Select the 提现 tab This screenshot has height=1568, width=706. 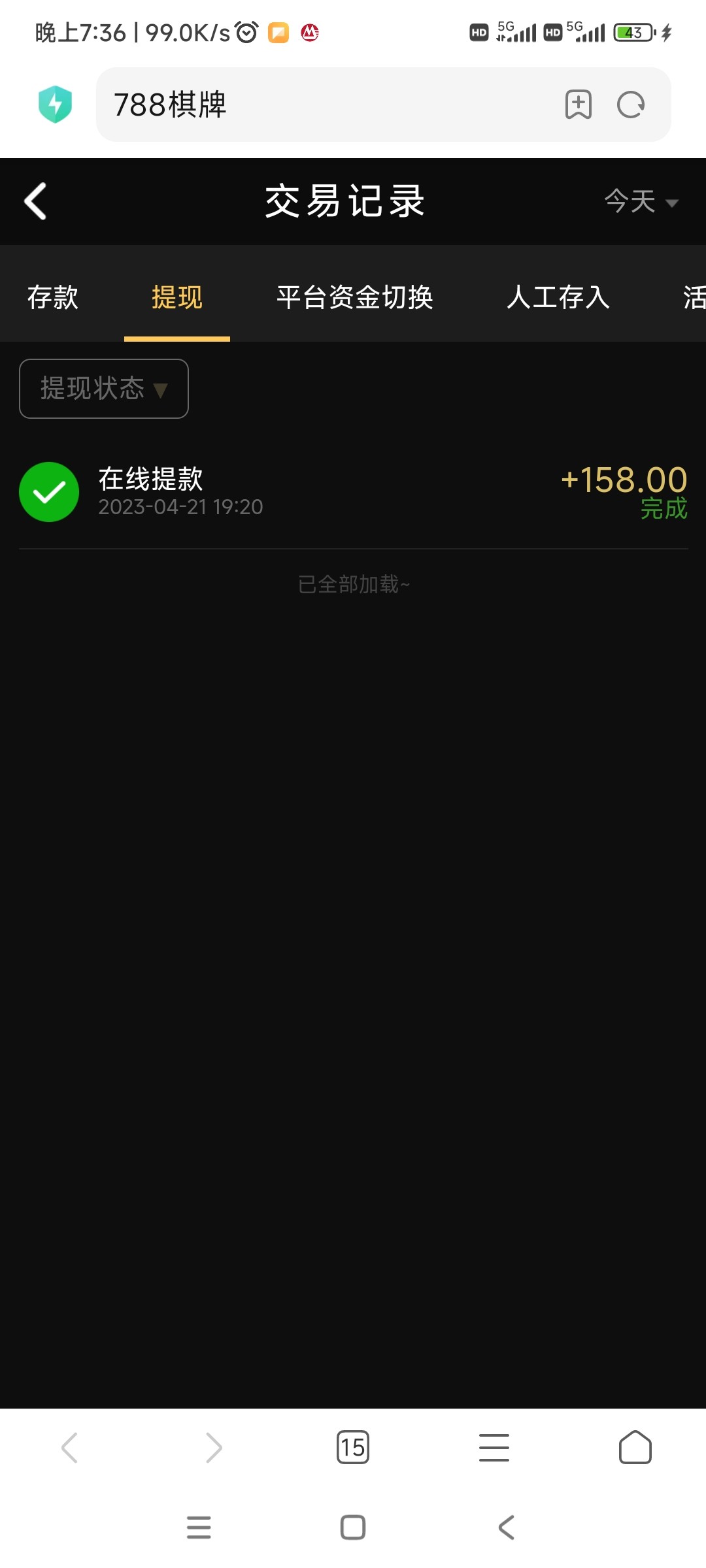[176, 297]
